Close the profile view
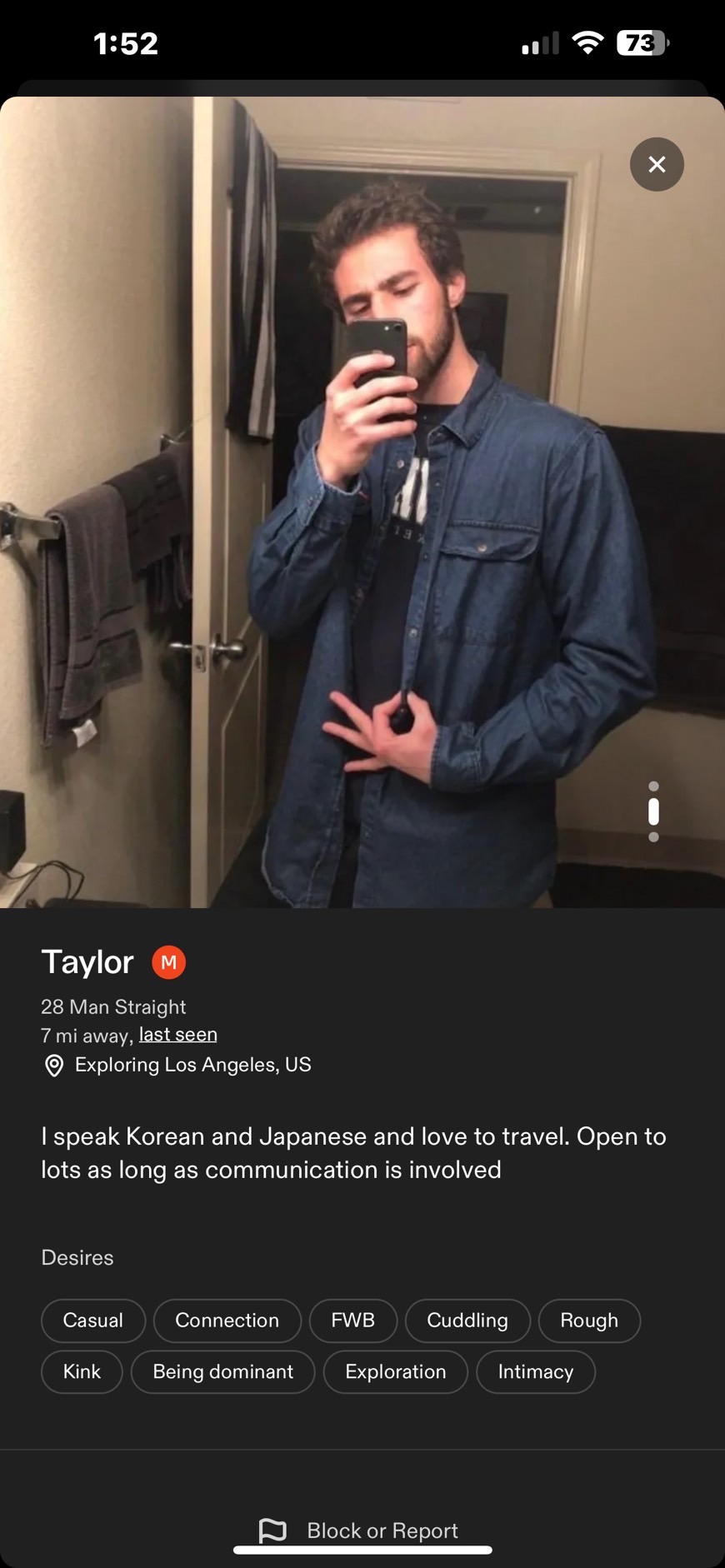 (x=657, y=164)
